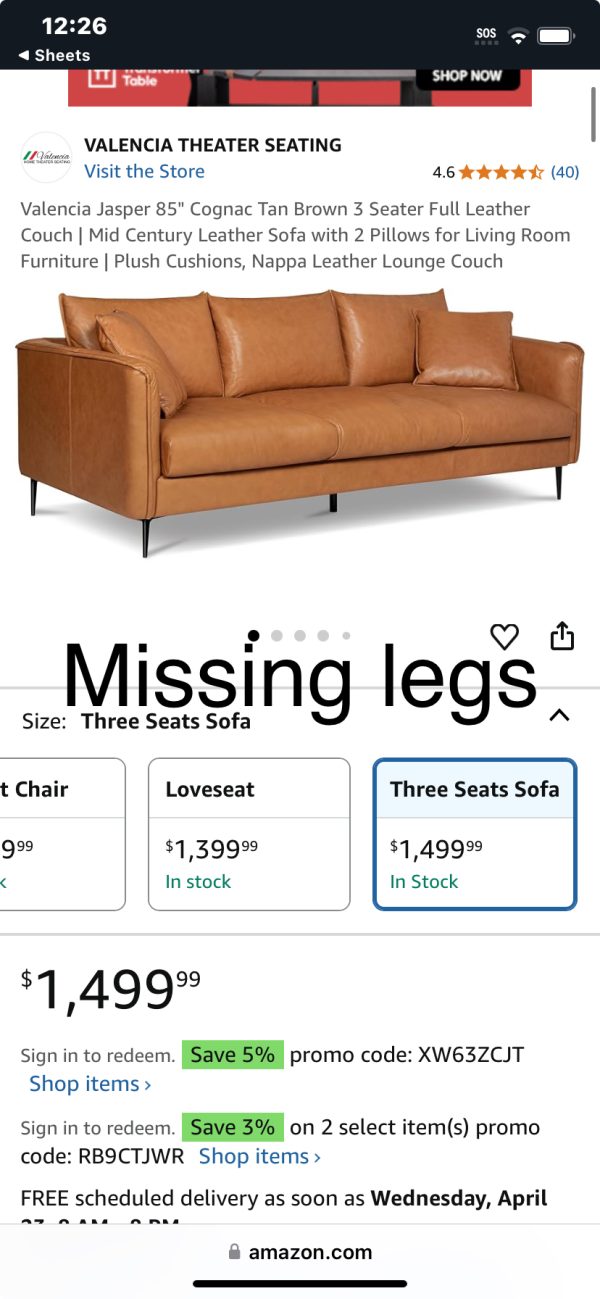The height and width of the screenshot is (1299, 600).
Task: Open Shop items for 3% promo
Action: [x=260, y=1157]
